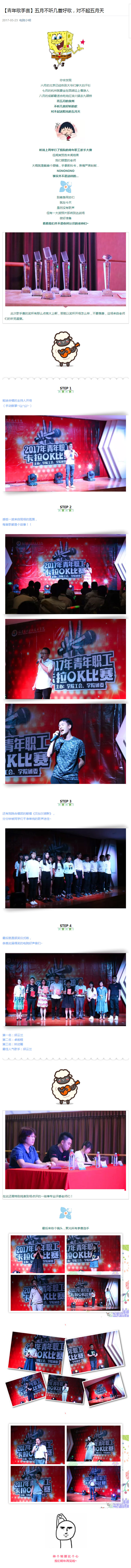Open the 电商小组 account link
131x1568 pixels.
point(25,20)
